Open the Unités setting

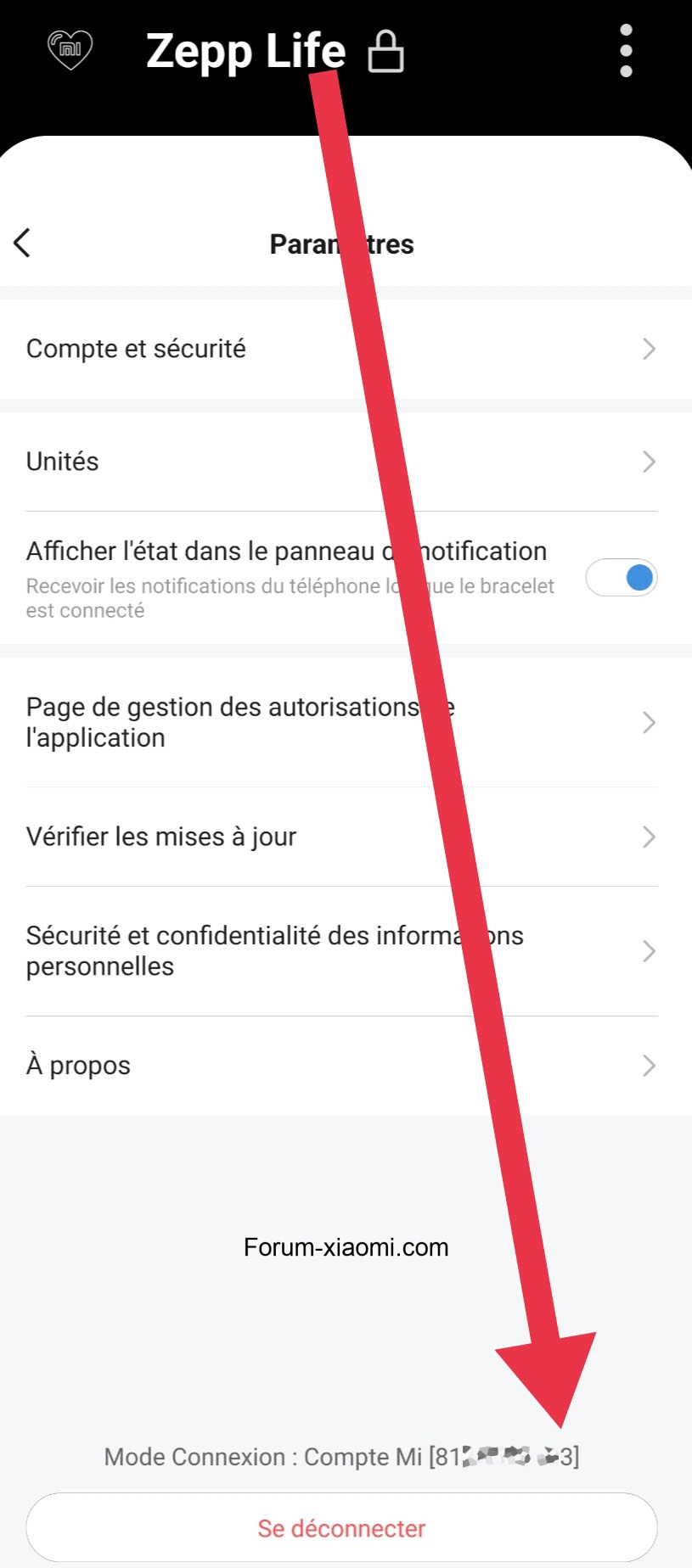click(x=346, y=462)
